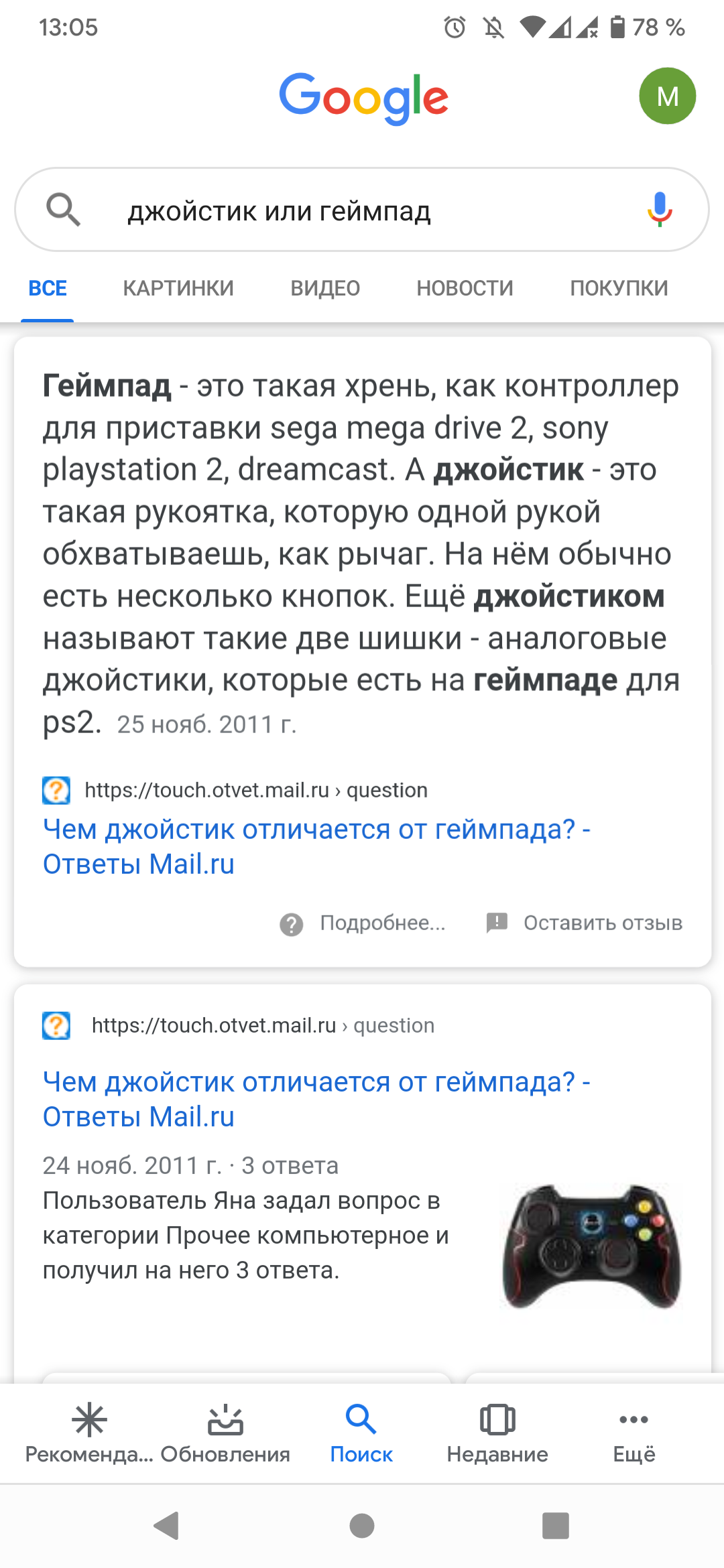Open recent apps with the square button

click(555, 1526)
